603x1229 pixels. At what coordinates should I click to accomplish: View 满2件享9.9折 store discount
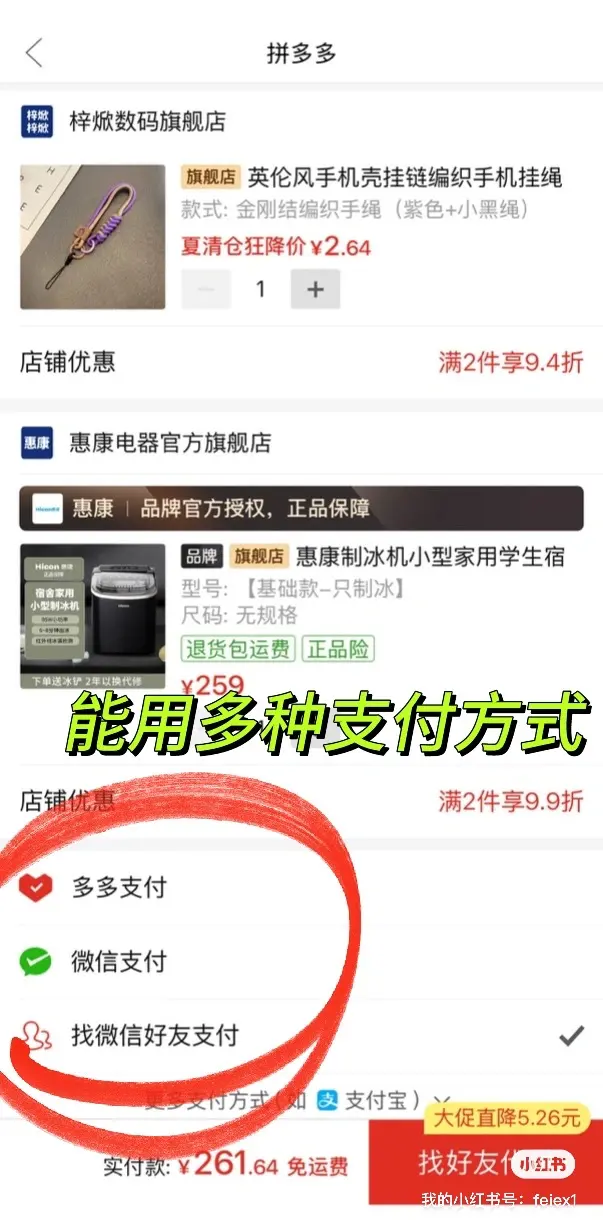(510, 800)
